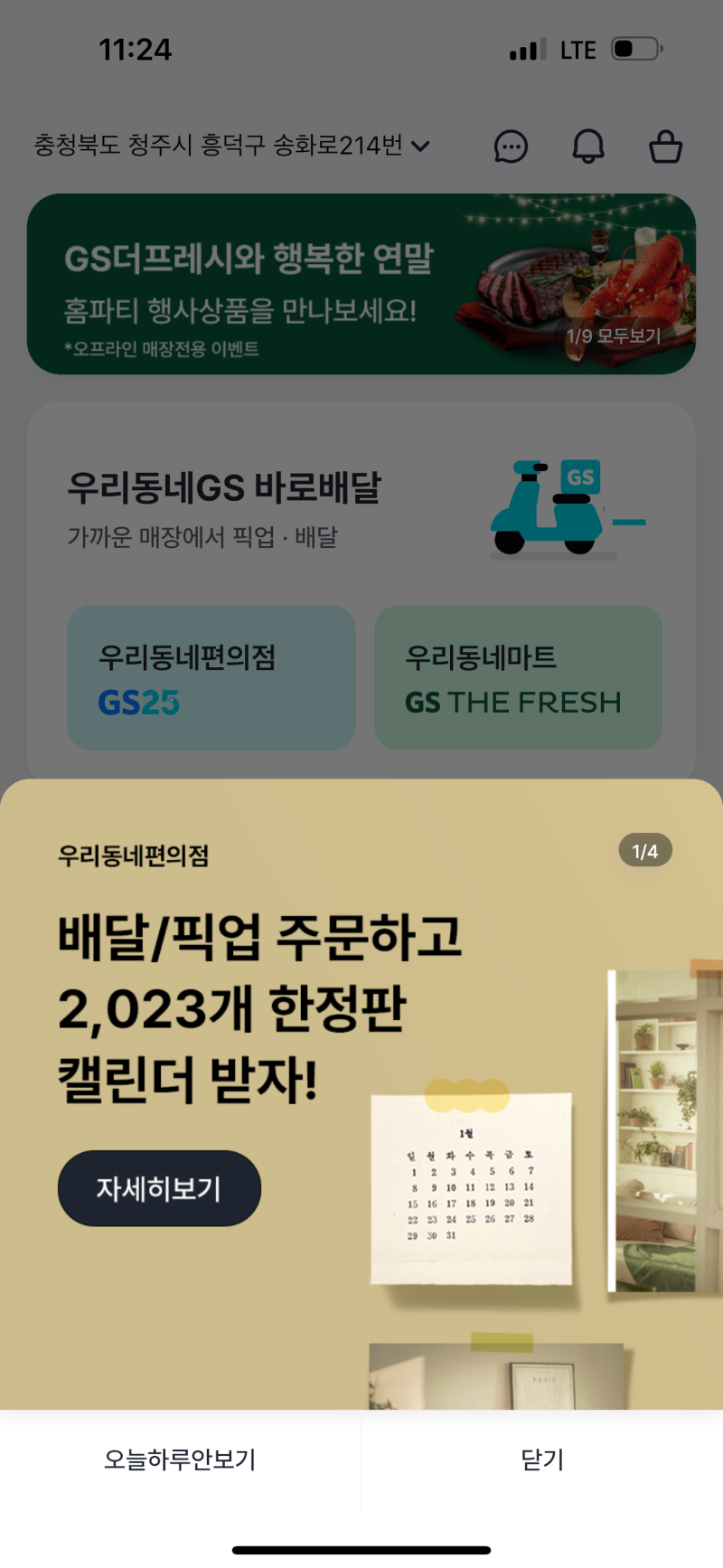Tap the battery indicator
The image size is (723, 1568).
tap(635, 50)
